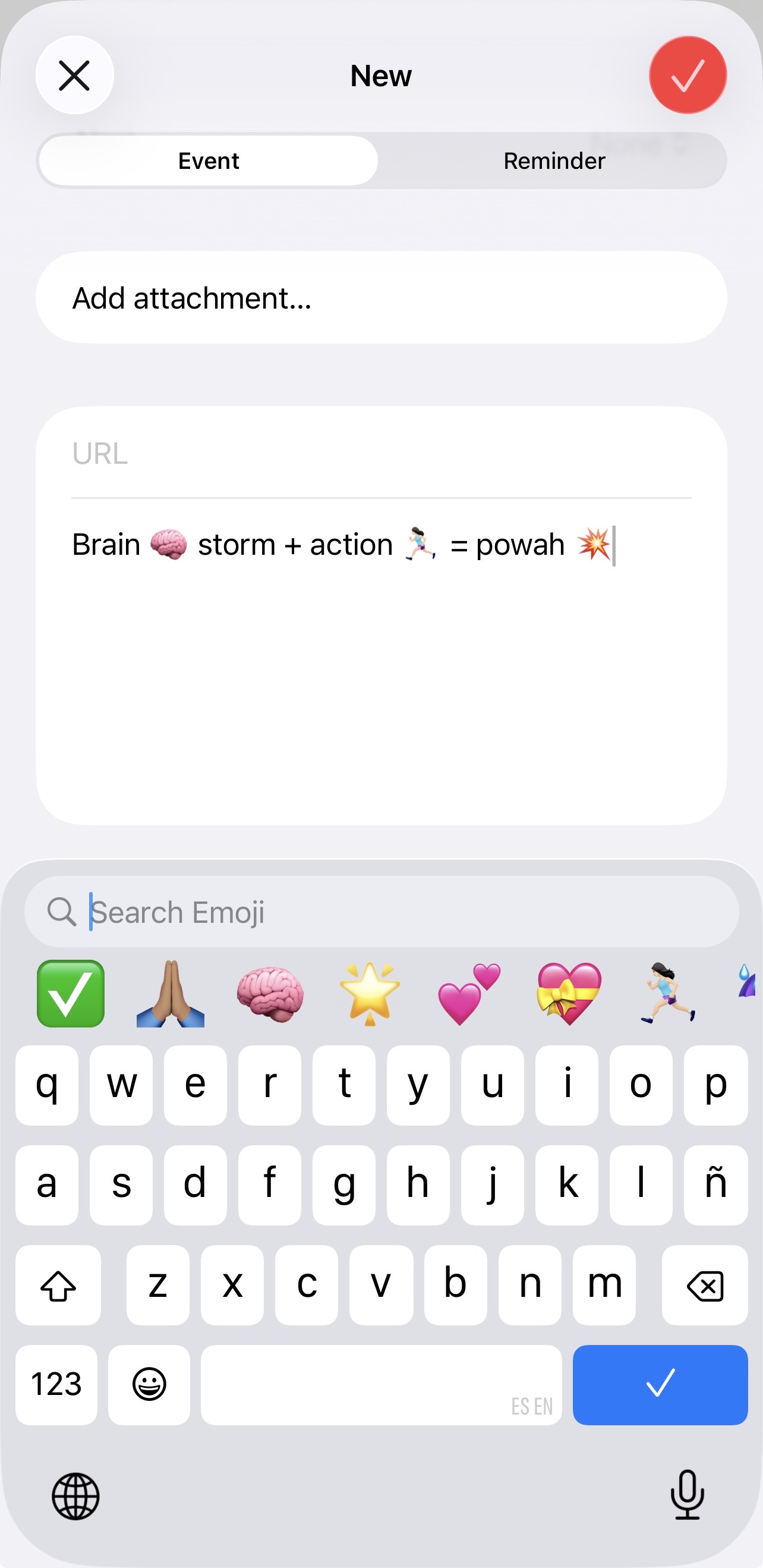Insert the two pink hearts emoji
763x1568 pixels.
[469, 994]
